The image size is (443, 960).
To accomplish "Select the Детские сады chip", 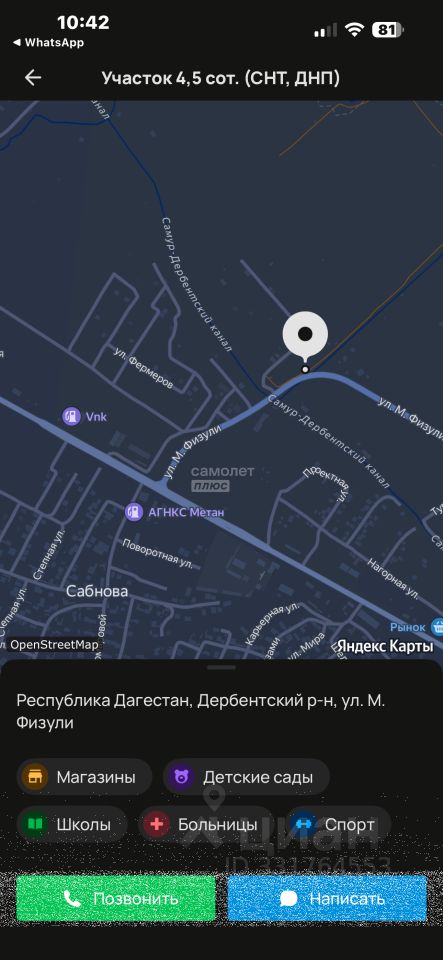I will tap(246, 777).
